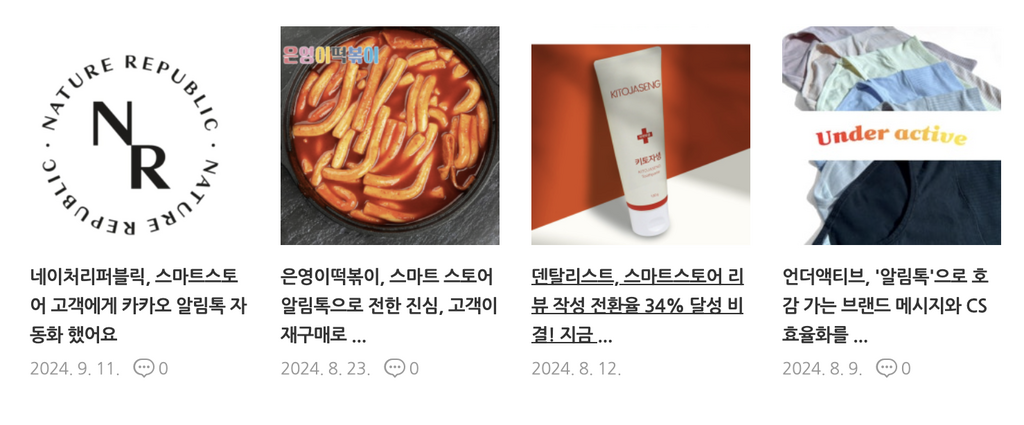
Task: Open the 은영이떡볶이 스마트 스토어 알림톡 title
Action: [390, 304]
